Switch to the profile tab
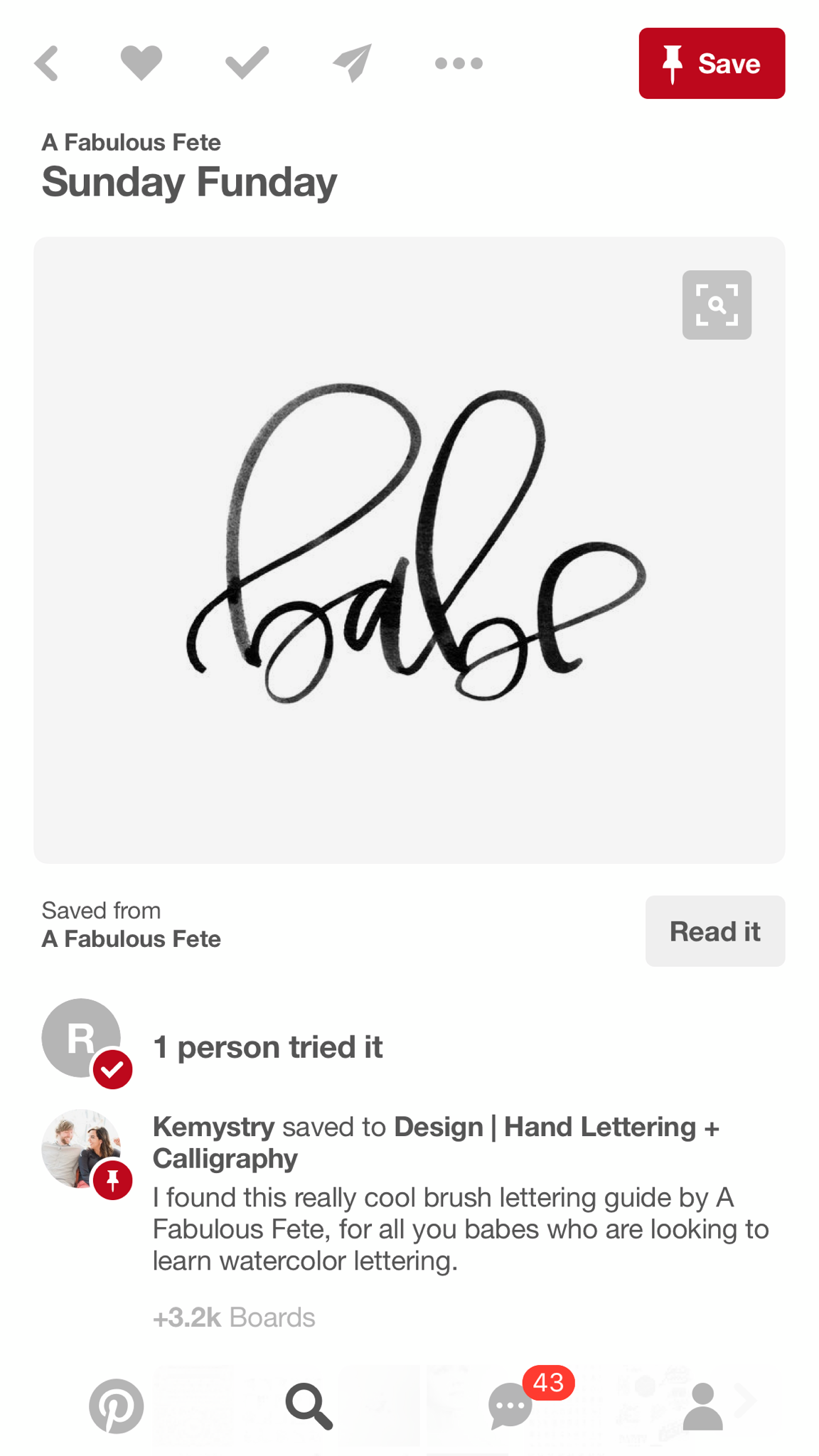Screen dimensions: 819x1456 coord(702,1406)
